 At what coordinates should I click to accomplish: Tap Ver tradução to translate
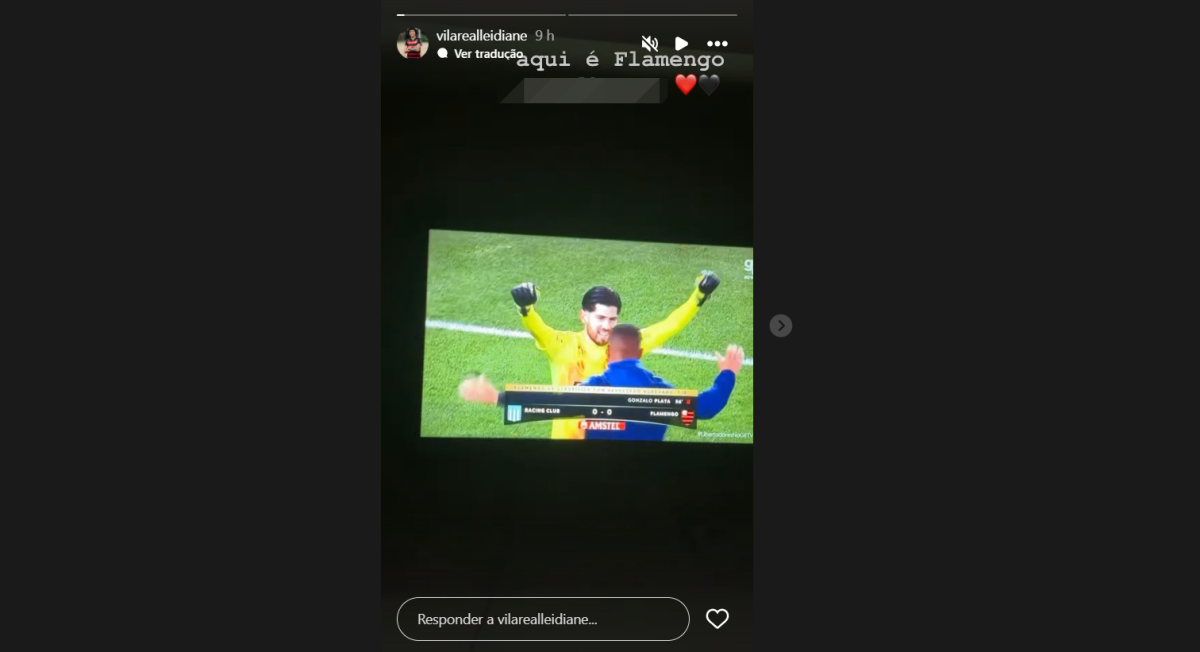pyautogui.click(x=487, y=54)
